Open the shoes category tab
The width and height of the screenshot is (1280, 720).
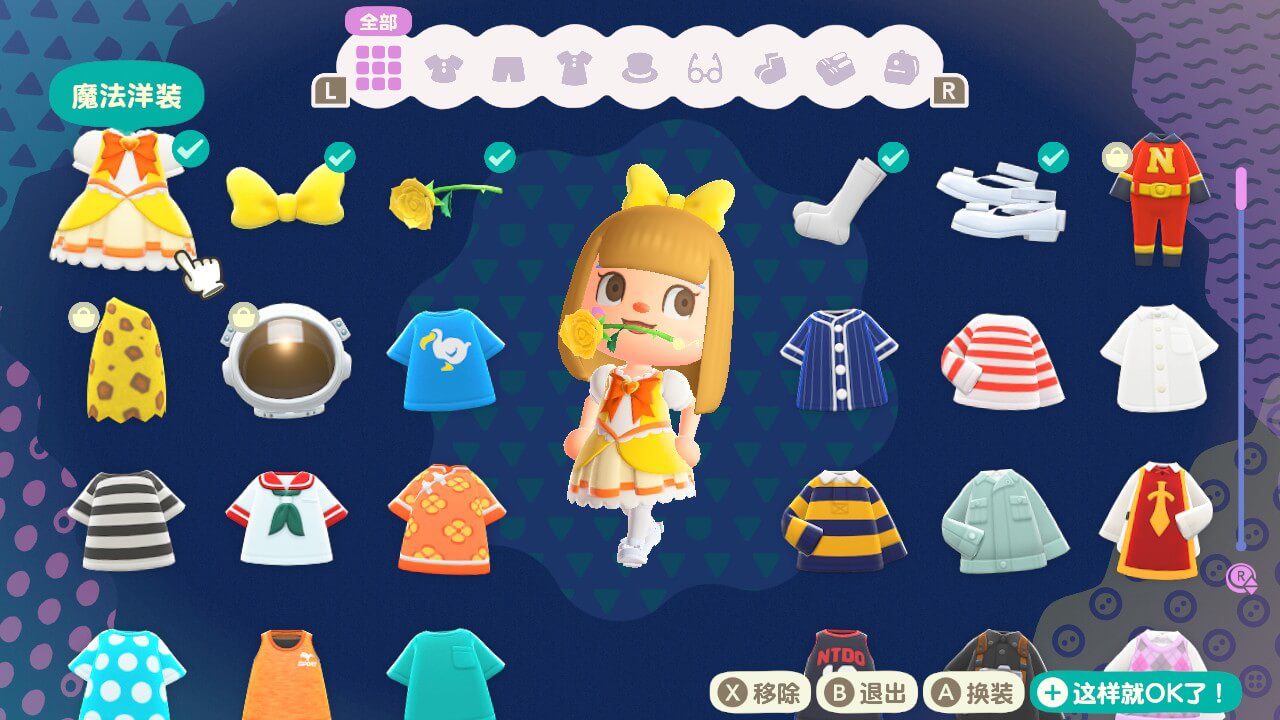[835, 68]
